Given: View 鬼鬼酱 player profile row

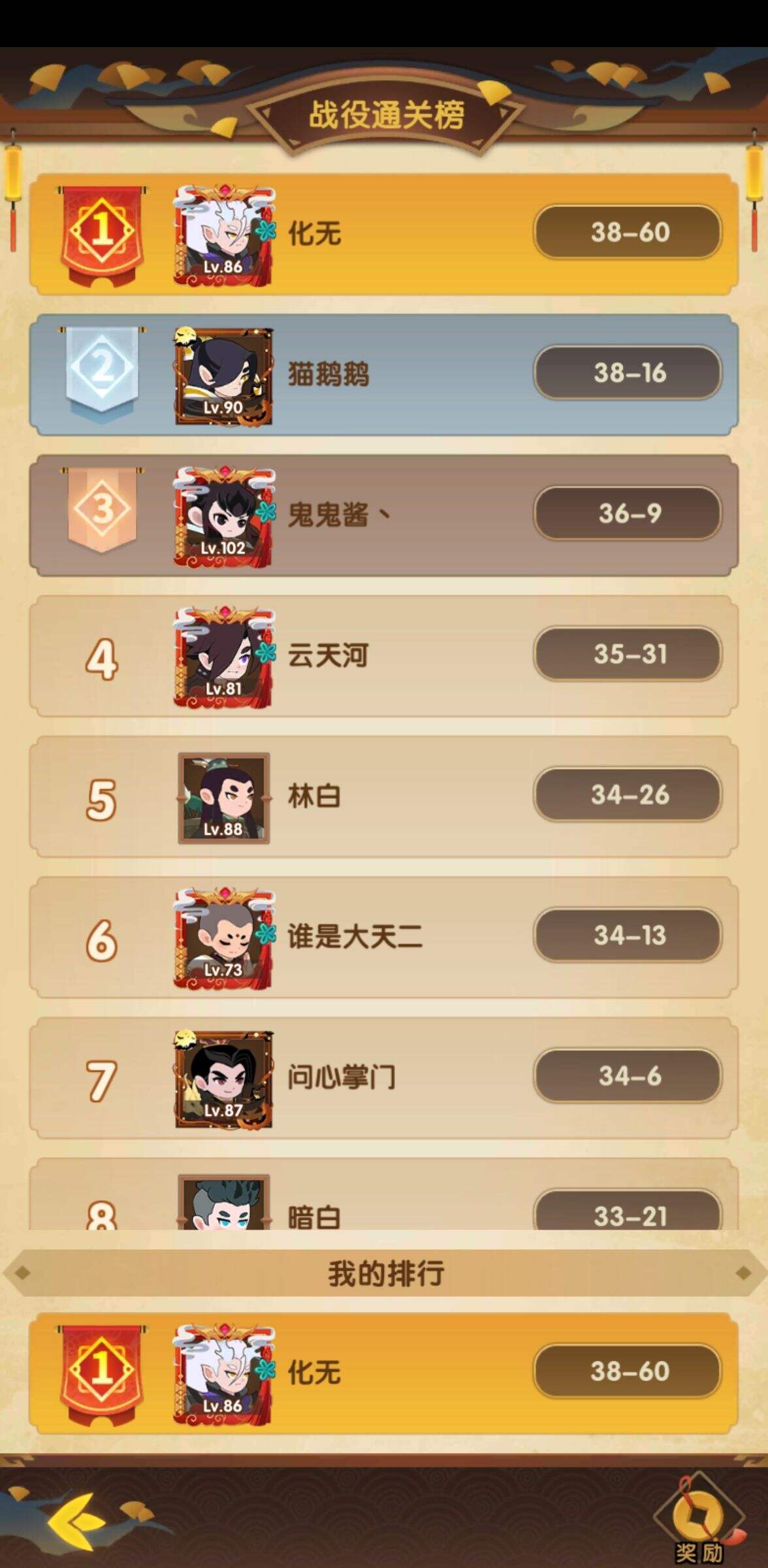Looking at the screenshot, I should (x=384, y=515).
